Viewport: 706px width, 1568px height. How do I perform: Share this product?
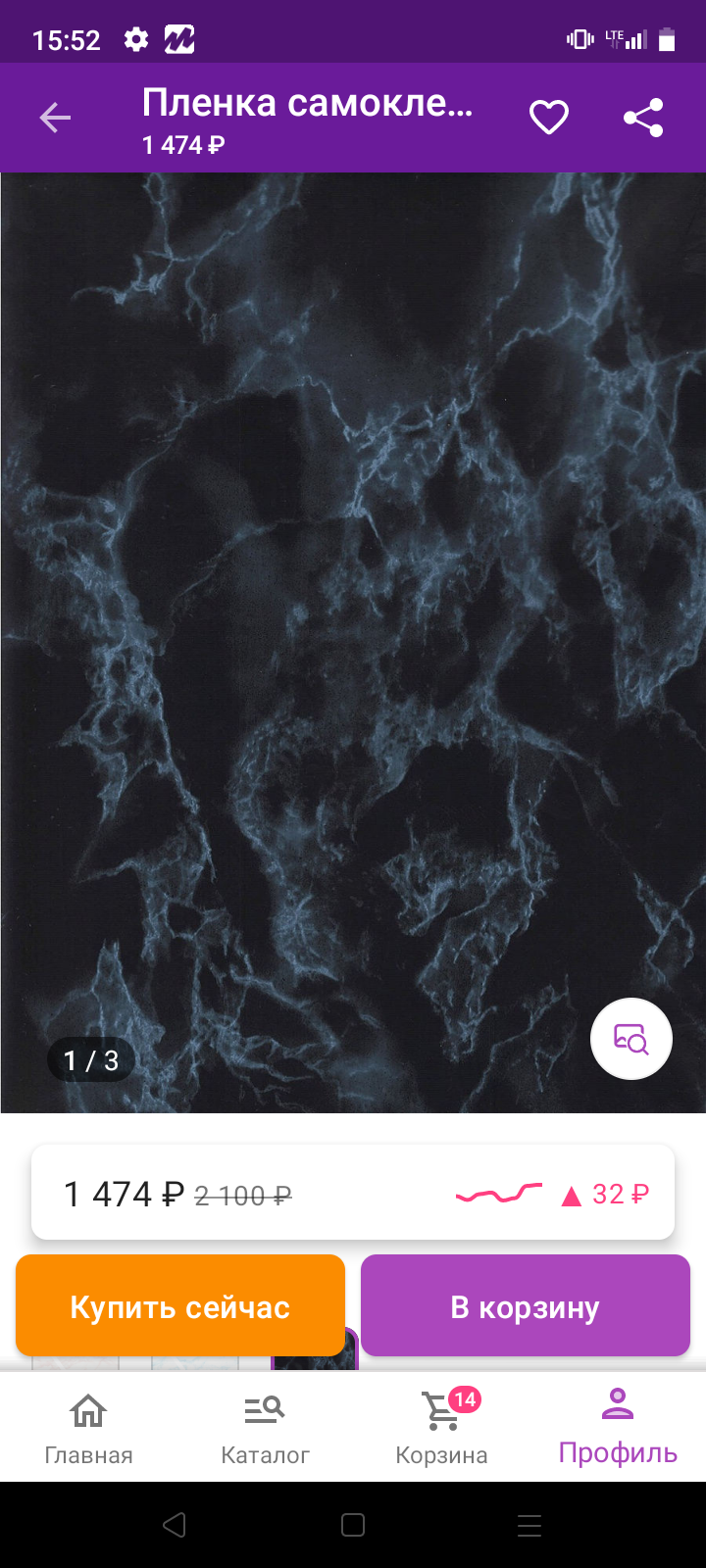pos(643,119)
